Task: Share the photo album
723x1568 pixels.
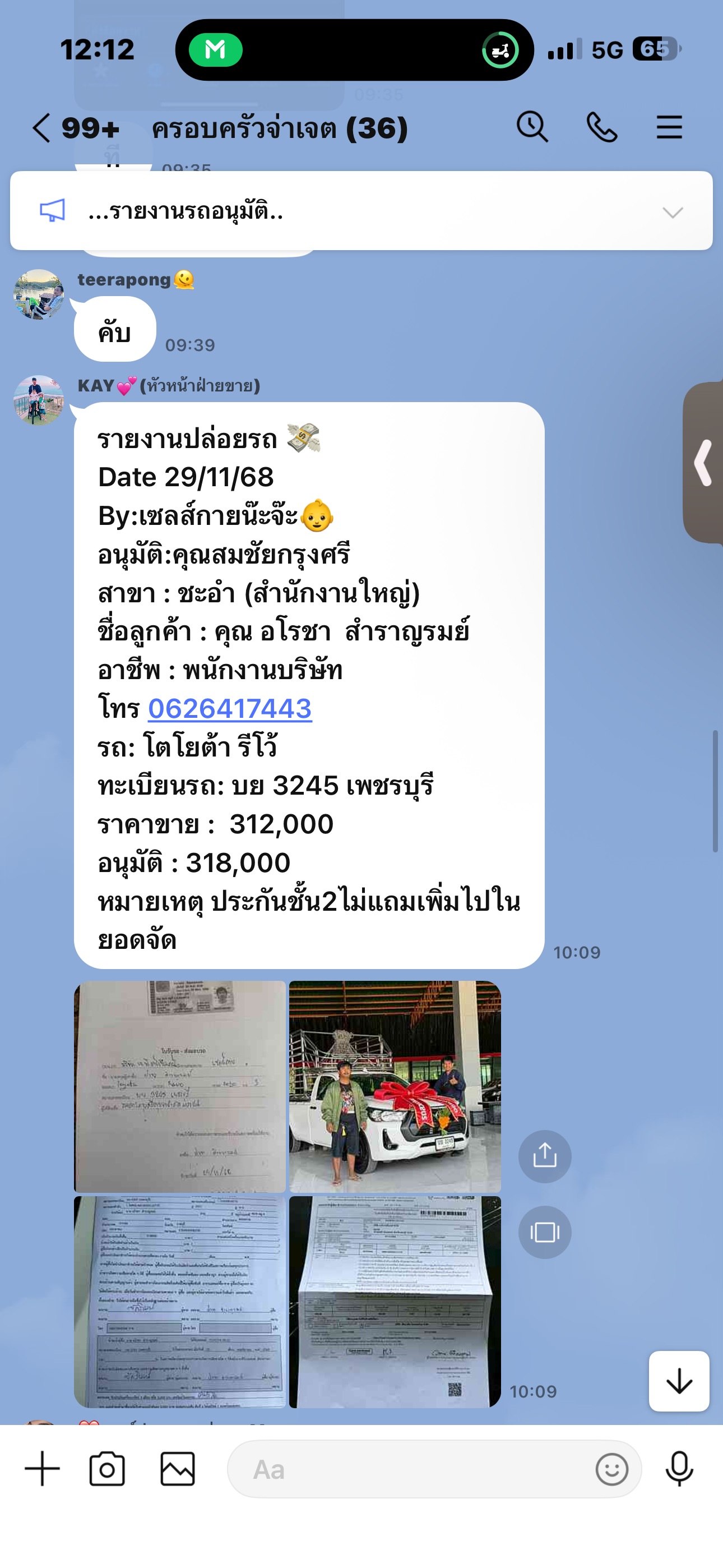Action: [x=544, y=1156]
